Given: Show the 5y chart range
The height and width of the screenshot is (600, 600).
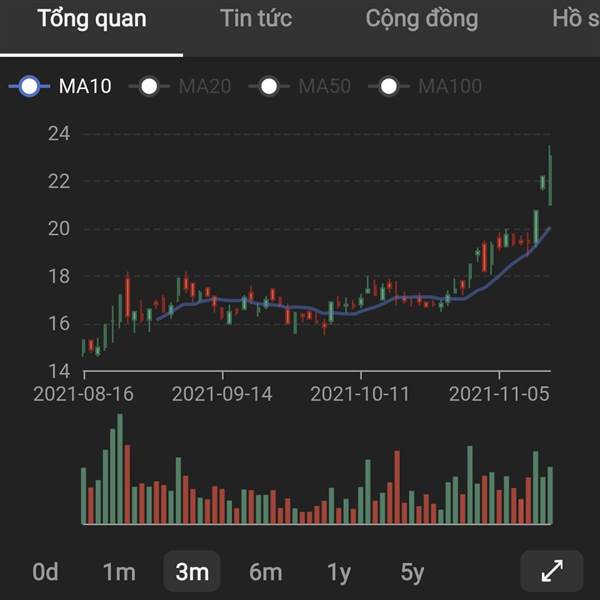Looking at the screenshot, I should point(412,572).
